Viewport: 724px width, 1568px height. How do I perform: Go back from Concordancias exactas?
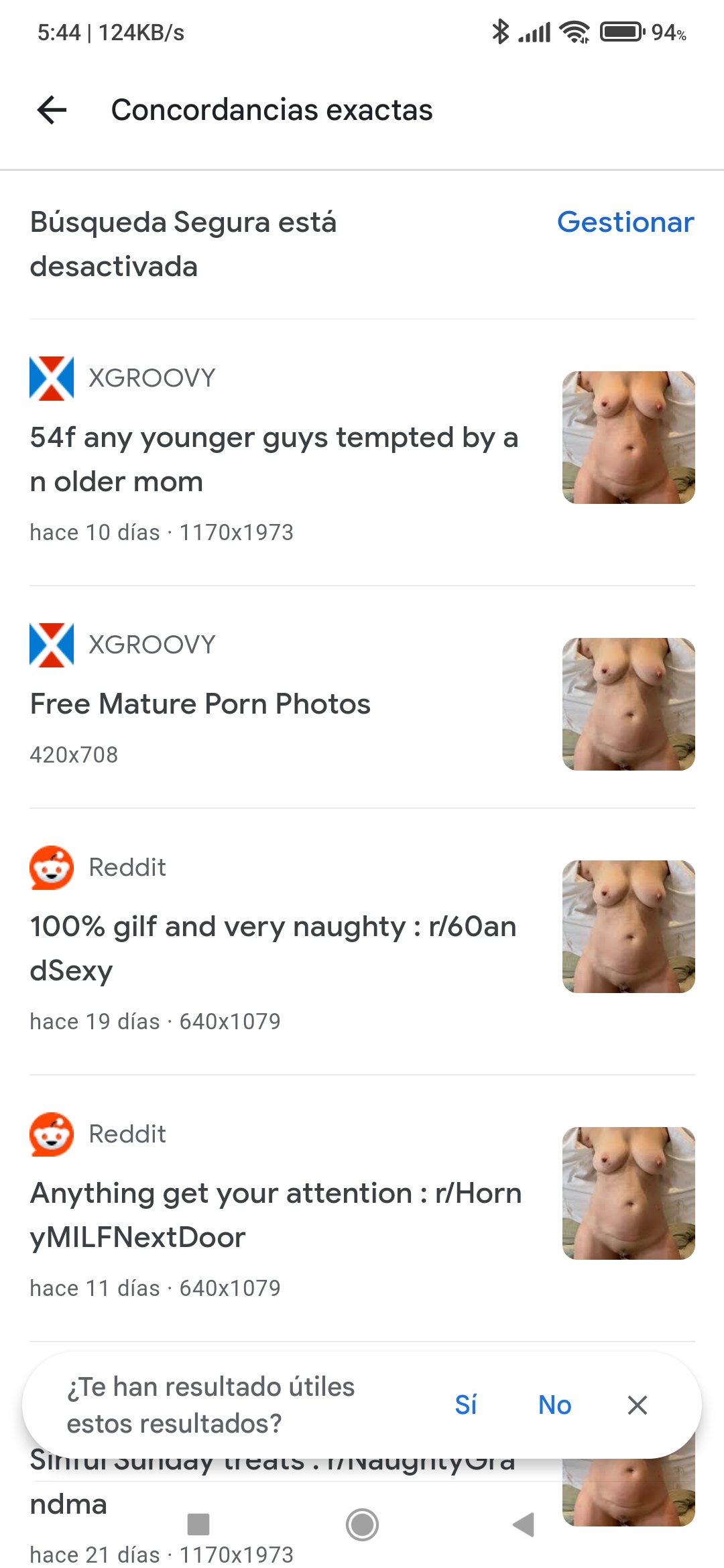[52, 110]
